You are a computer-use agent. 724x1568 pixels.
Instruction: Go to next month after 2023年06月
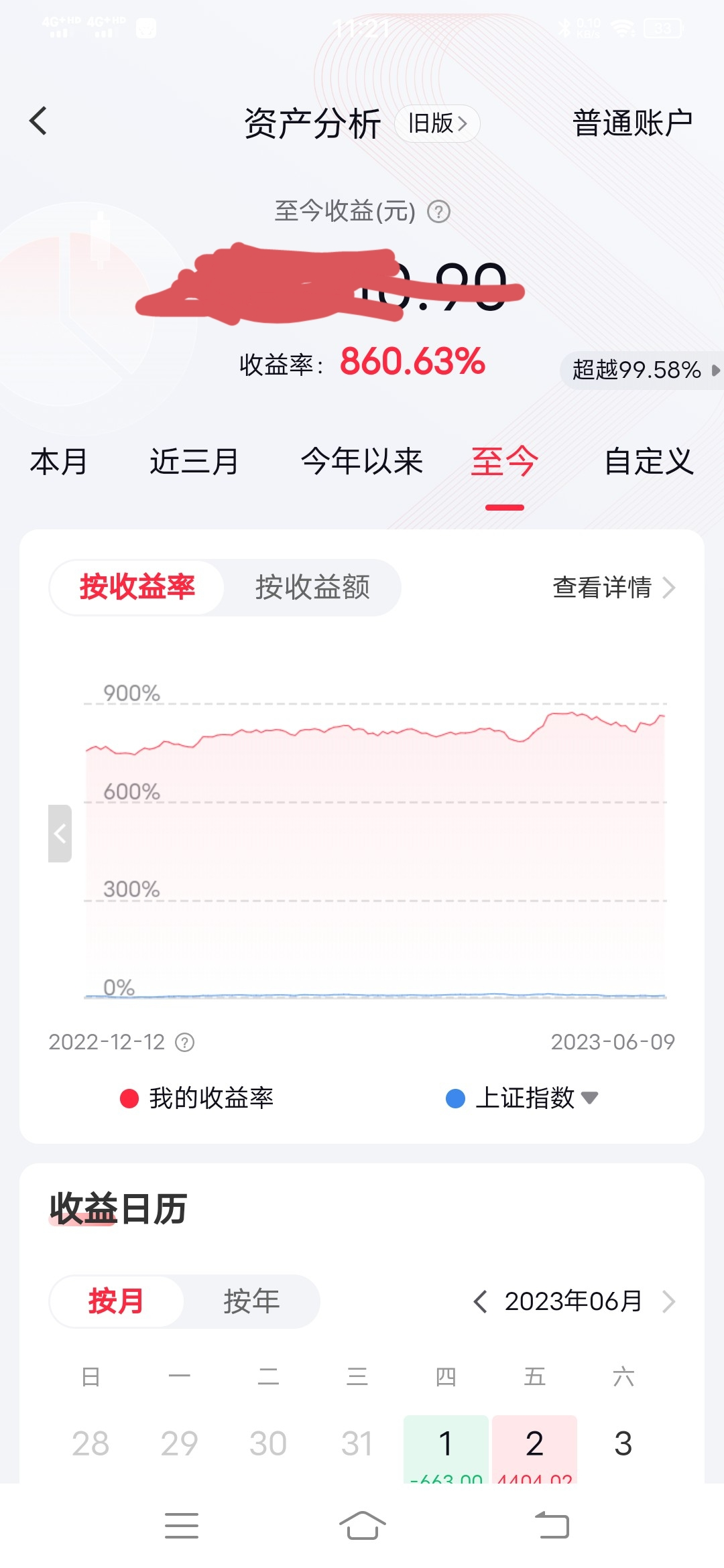tap(668, 1302)
